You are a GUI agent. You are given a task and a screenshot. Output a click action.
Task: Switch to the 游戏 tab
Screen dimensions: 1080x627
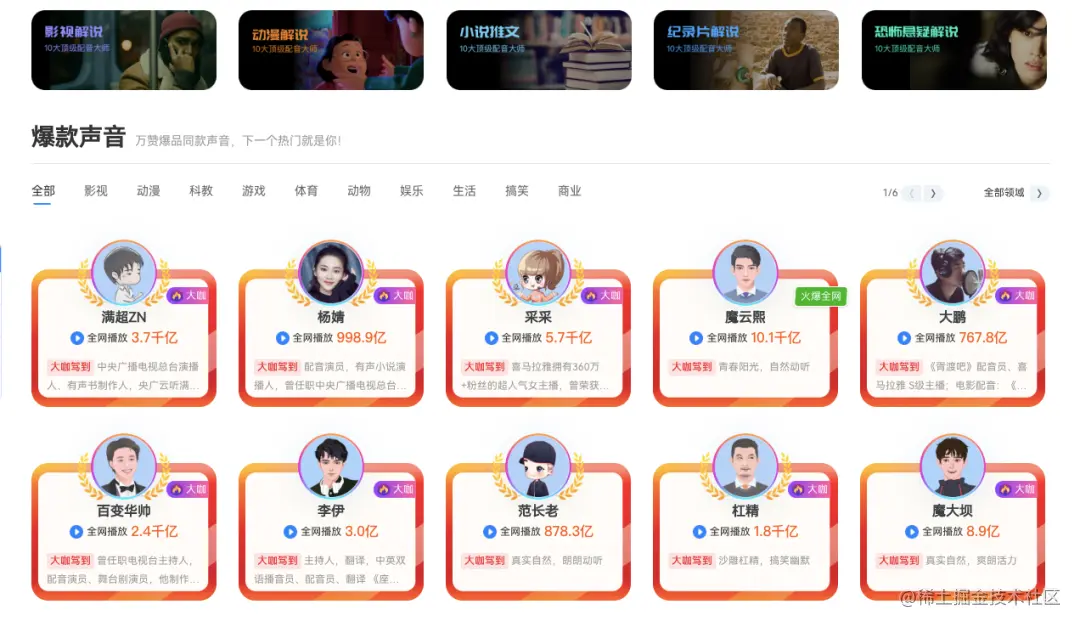[x=254, y=191]
